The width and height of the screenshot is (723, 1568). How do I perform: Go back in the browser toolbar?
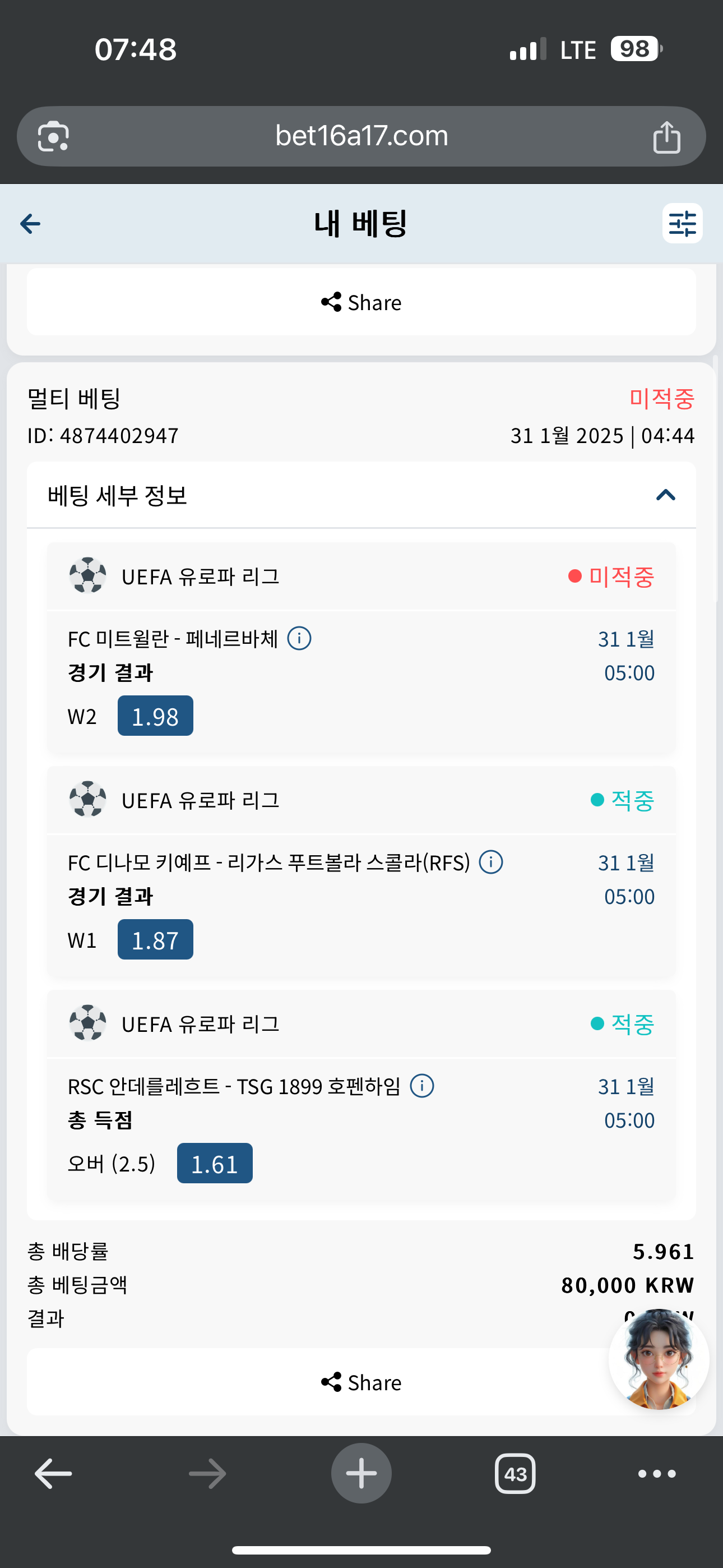pyautogui.click(x=54, y=1474)
